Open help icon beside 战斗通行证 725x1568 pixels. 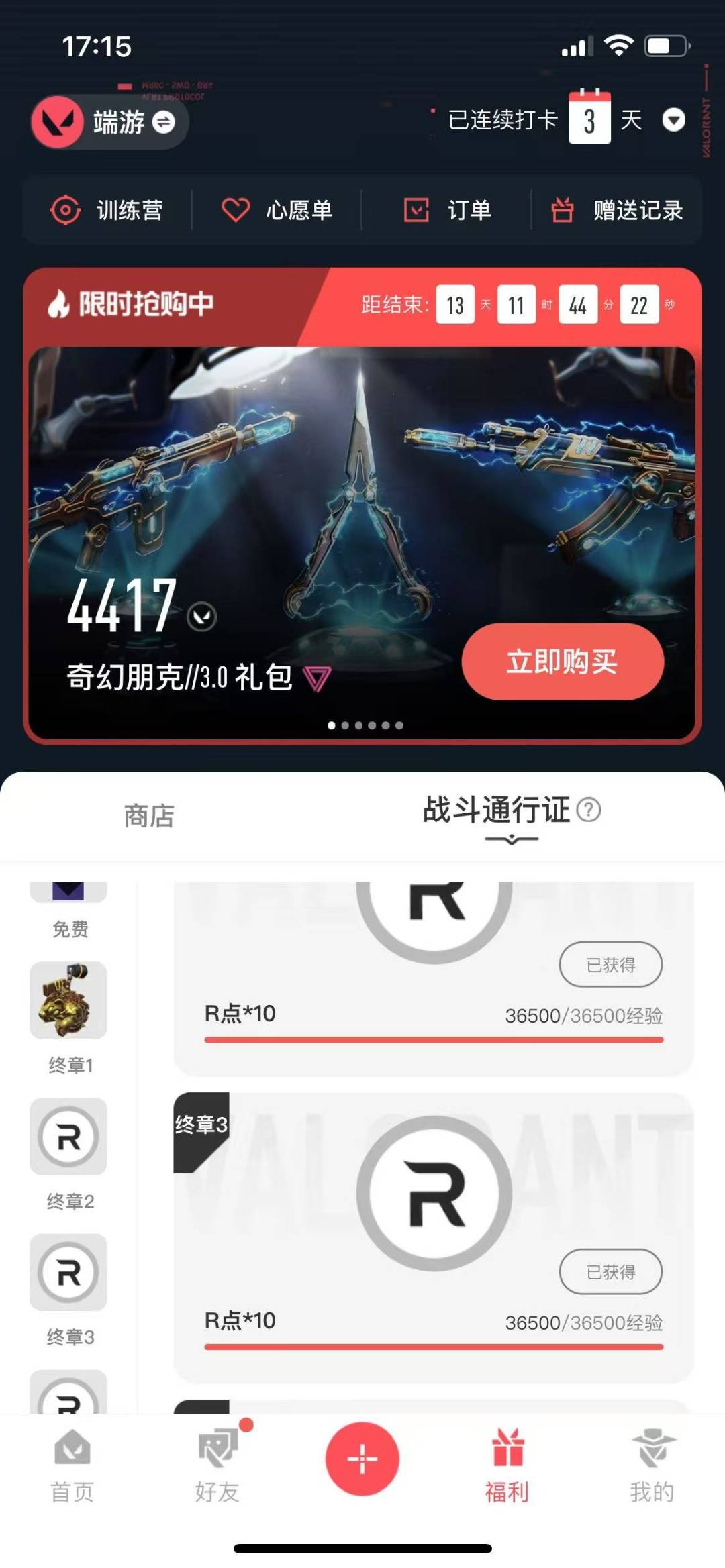click(589, 810)
